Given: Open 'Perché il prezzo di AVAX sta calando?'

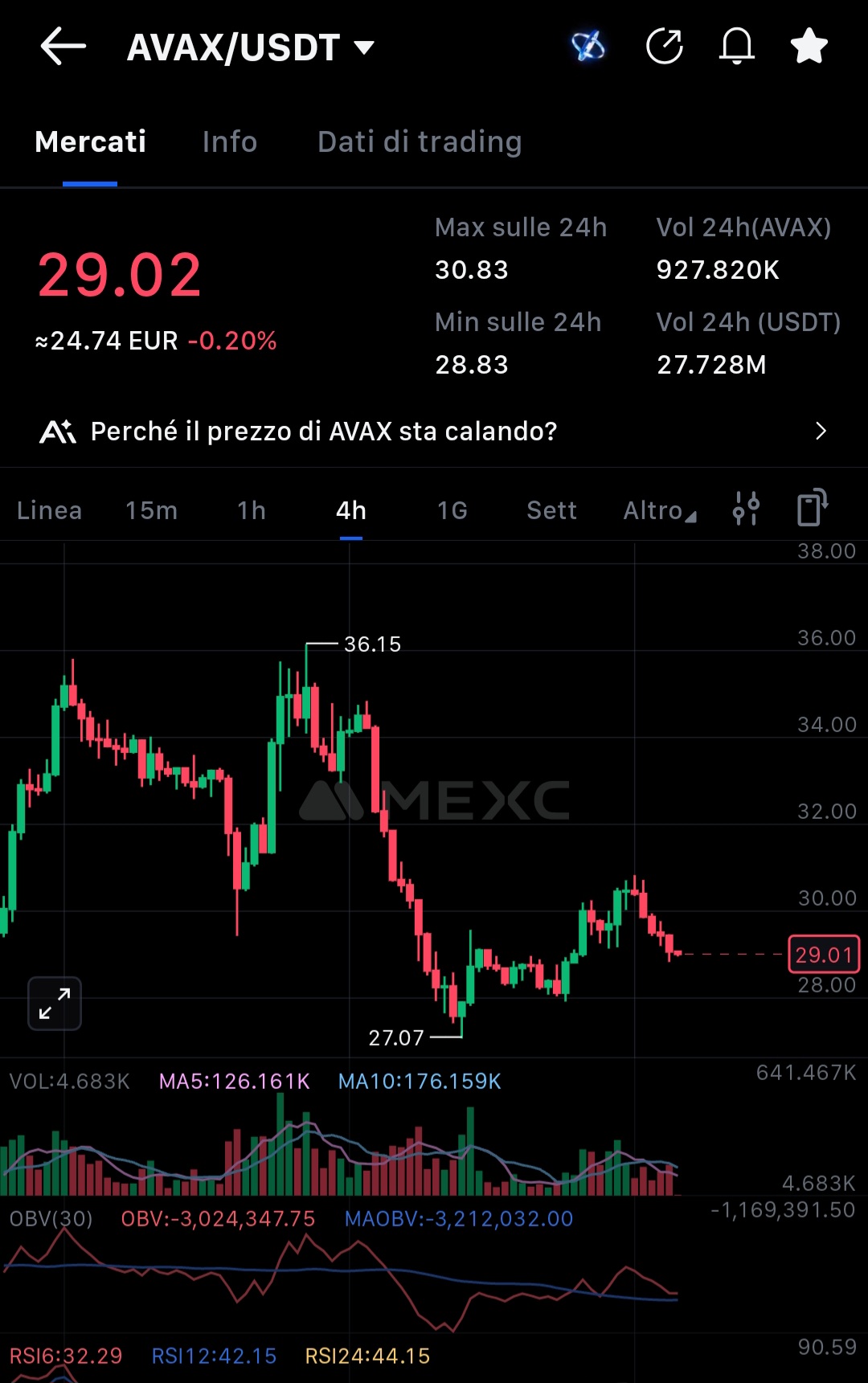Looking at the screenshot, I should (434, 432).
